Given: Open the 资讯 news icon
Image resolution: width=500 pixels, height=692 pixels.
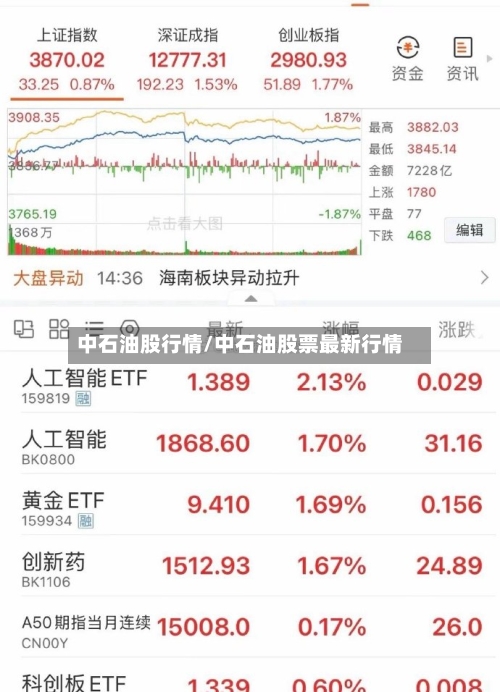Looking at the screenshot, I should 462,59.
